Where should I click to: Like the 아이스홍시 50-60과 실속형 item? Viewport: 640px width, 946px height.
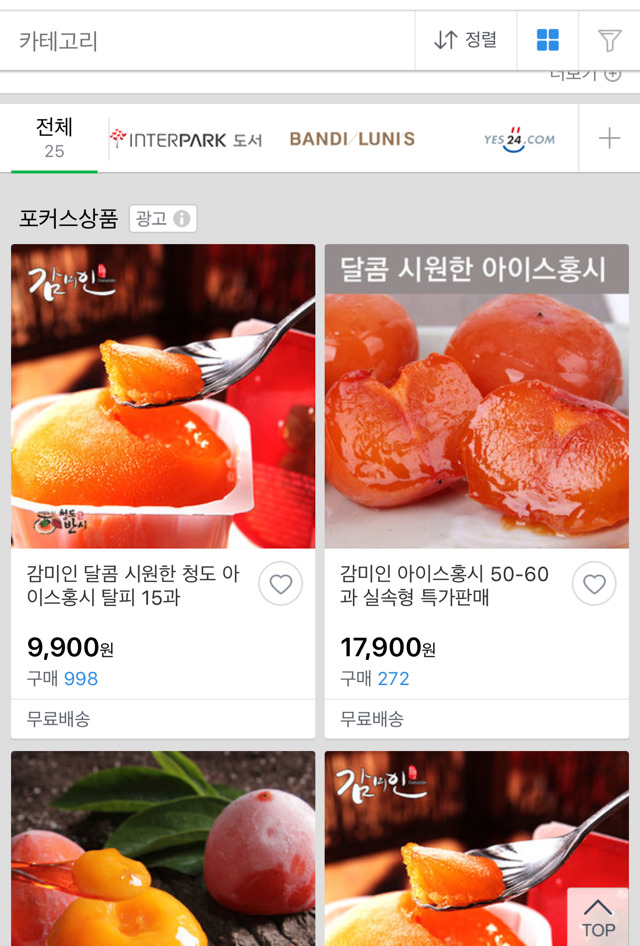click(594, 584)
